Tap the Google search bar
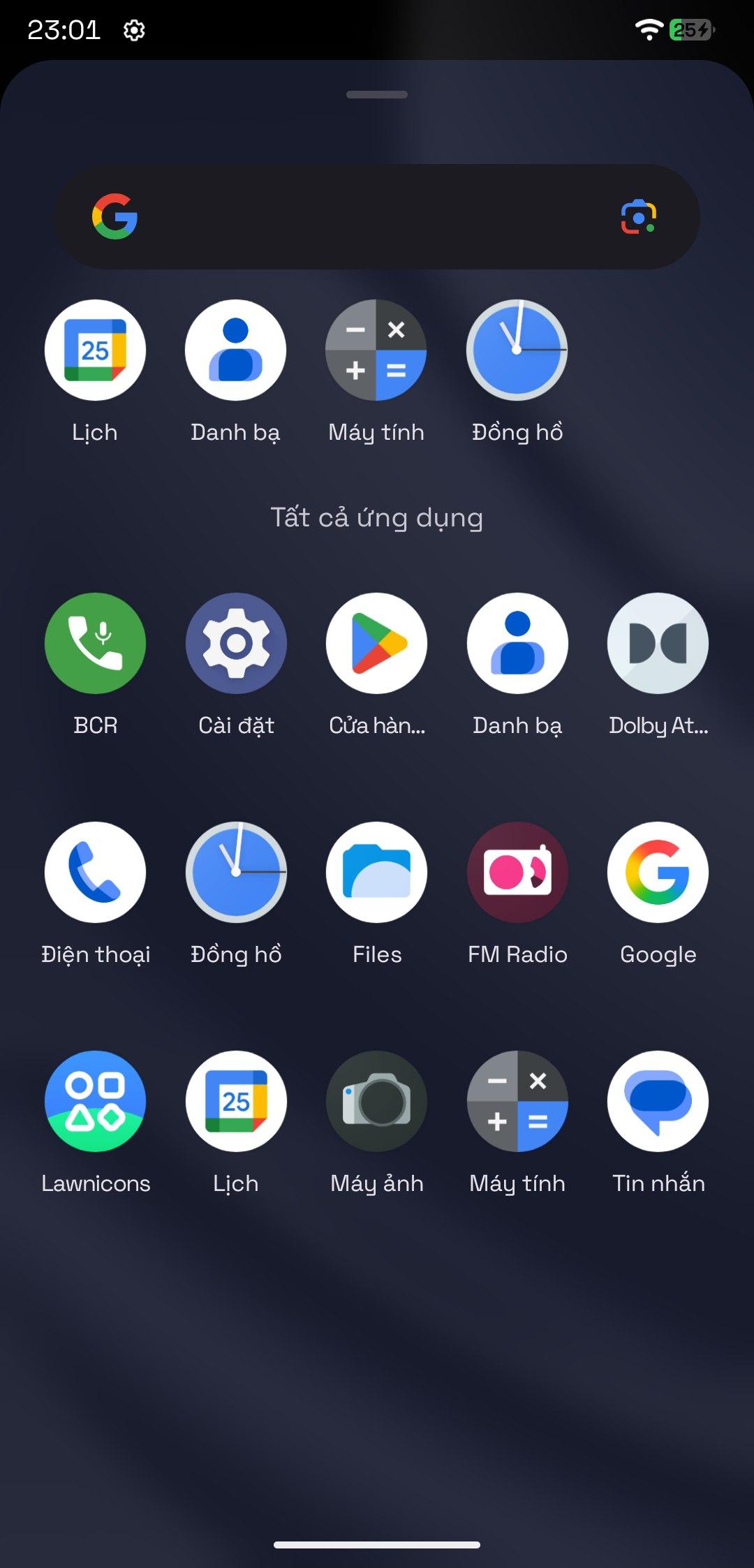This screenshot has width=754, height=1568. click(363, 217)
